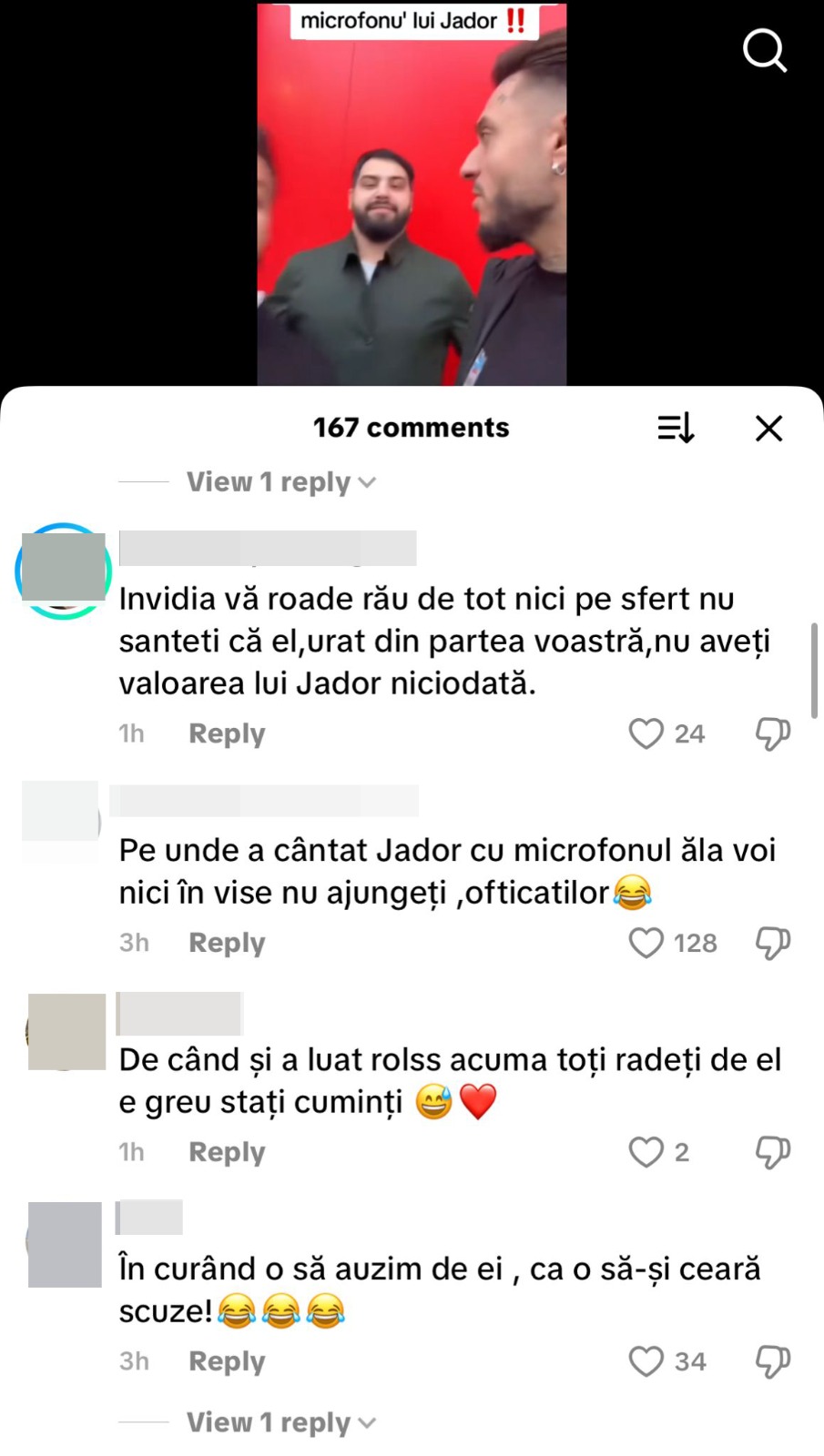Viewport: 824px width, 1456px height.
Task: Dislike the comment about 'Invidia vă roade'
Action: tap(772, 733)
